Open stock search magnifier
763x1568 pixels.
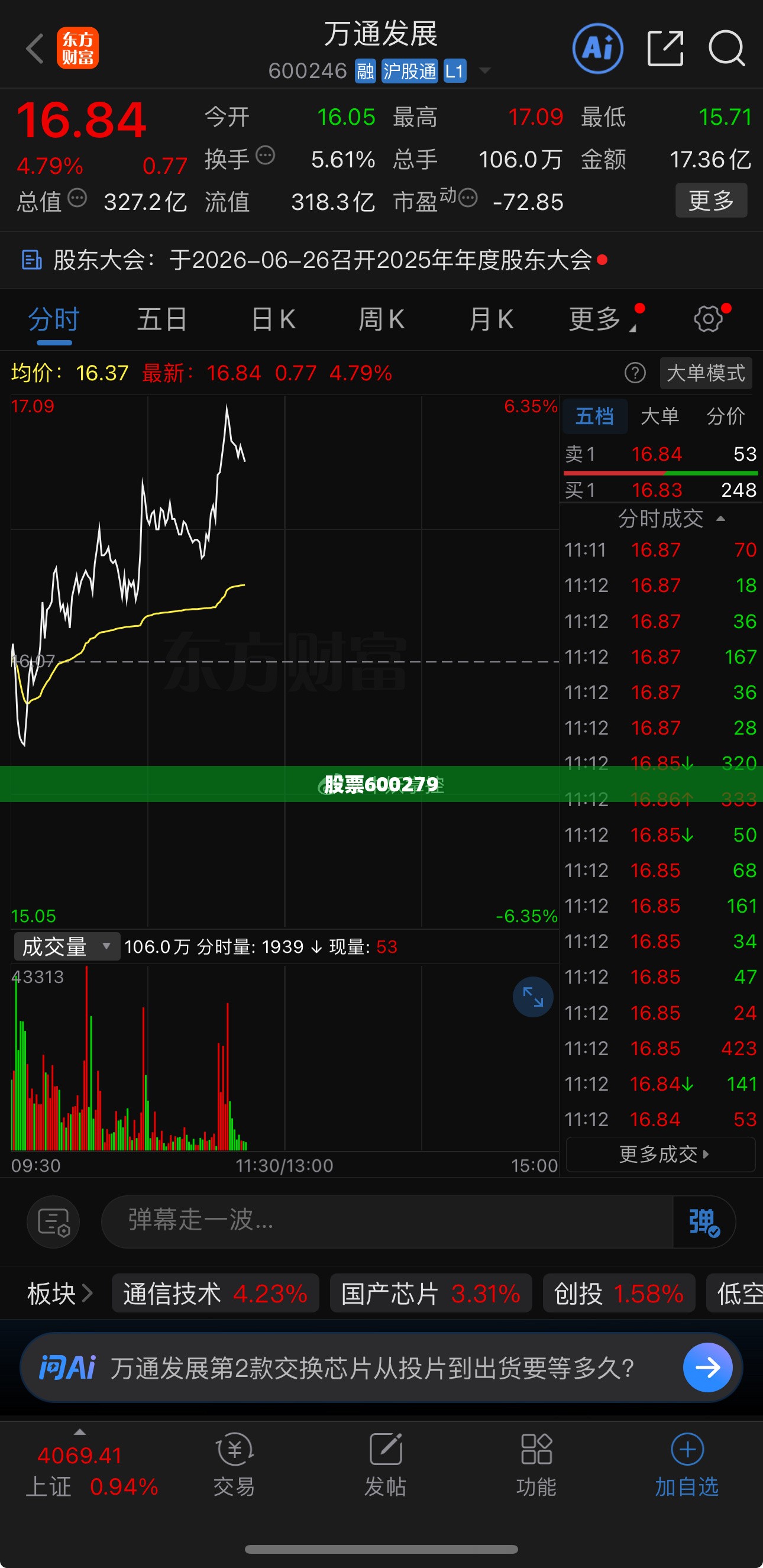727,48
